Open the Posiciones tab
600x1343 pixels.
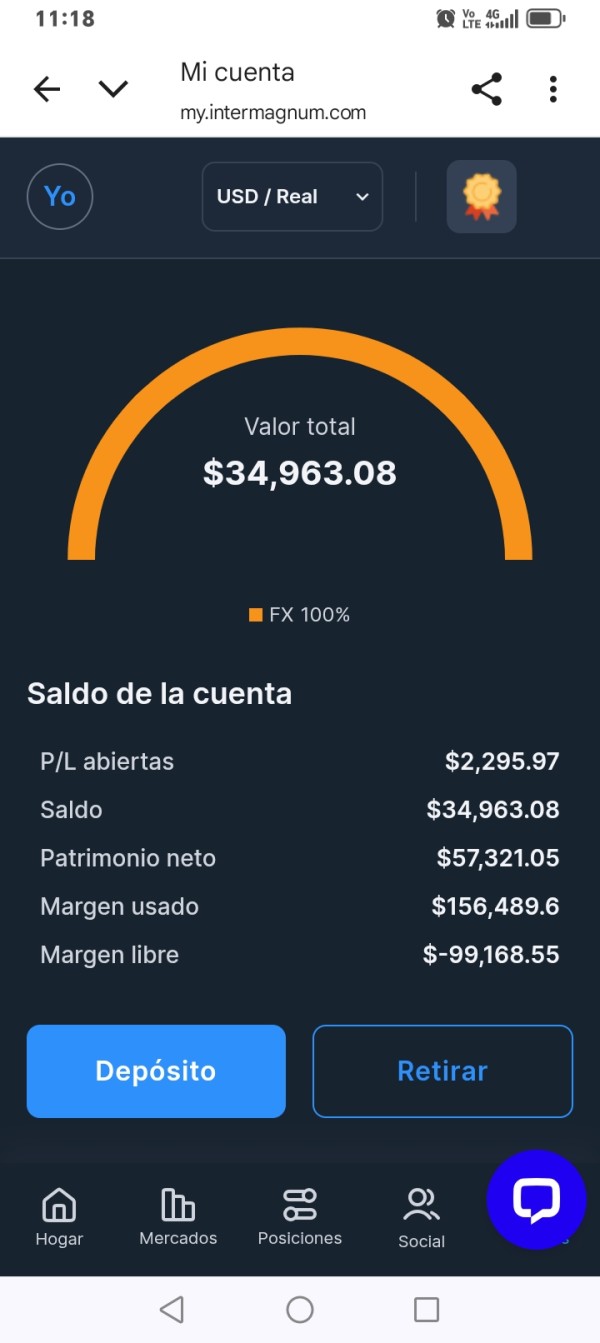300,1217
